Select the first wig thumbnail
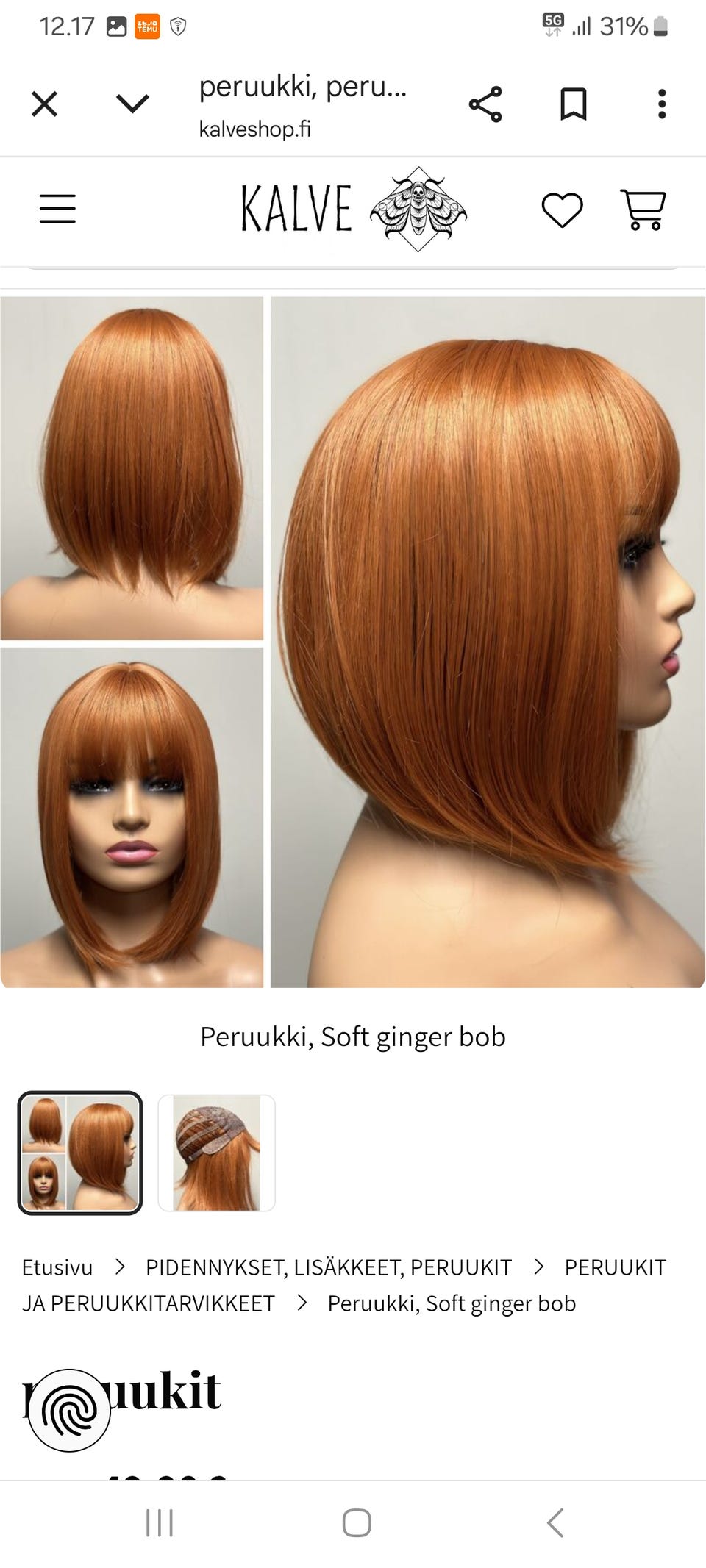 click(80, 1153)
